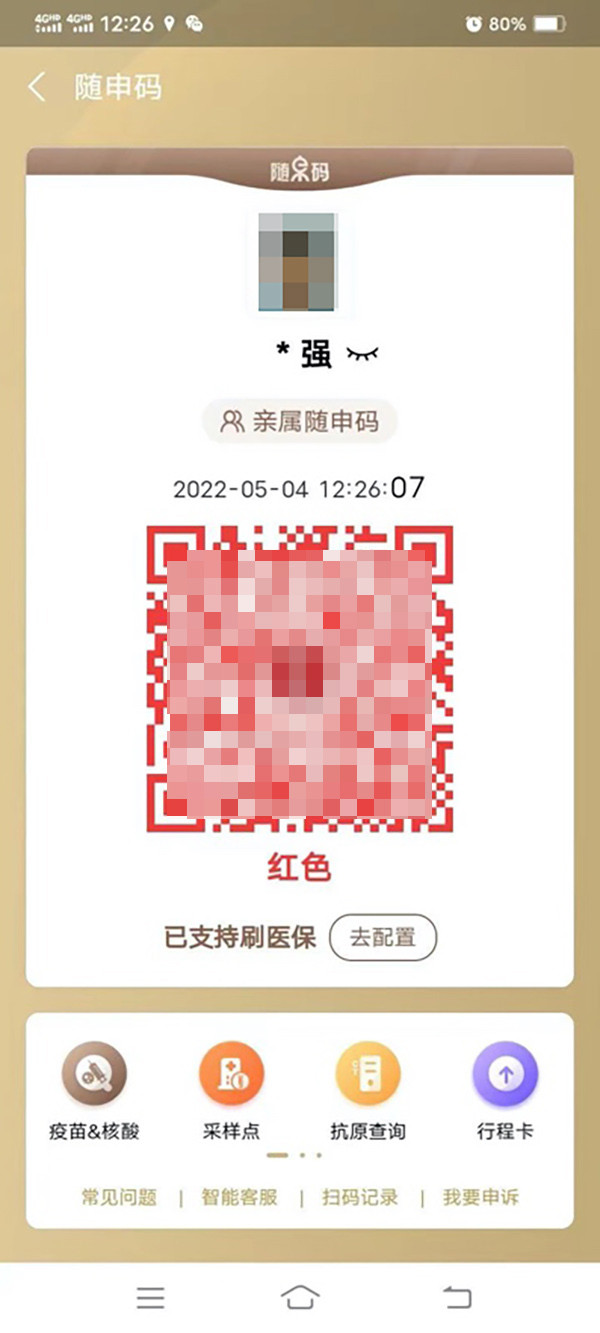The image size is (600, 1333).
Task: View 常见问题
Action: pos(119,1197)
